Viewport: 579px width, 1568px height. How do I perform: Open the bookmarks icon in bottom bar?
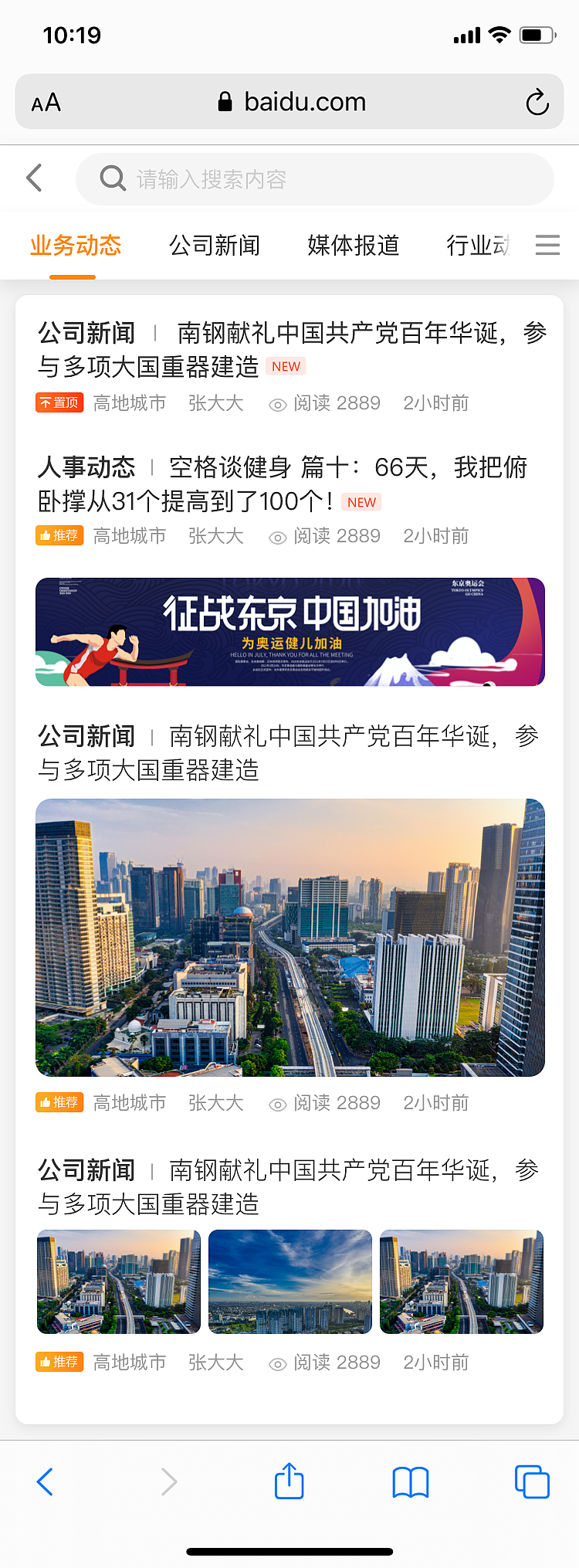410,1481
